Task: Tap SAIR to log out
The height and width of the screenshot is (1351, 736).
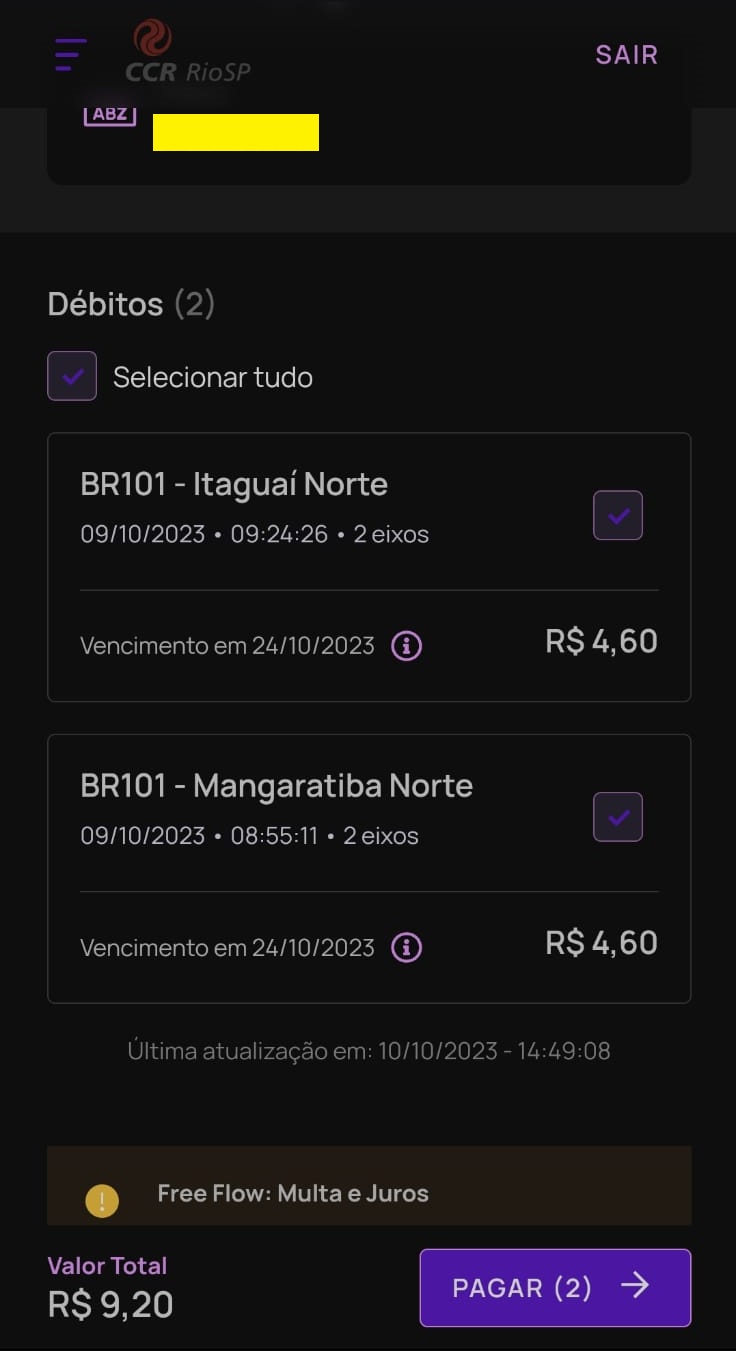Action: (626, 55)
